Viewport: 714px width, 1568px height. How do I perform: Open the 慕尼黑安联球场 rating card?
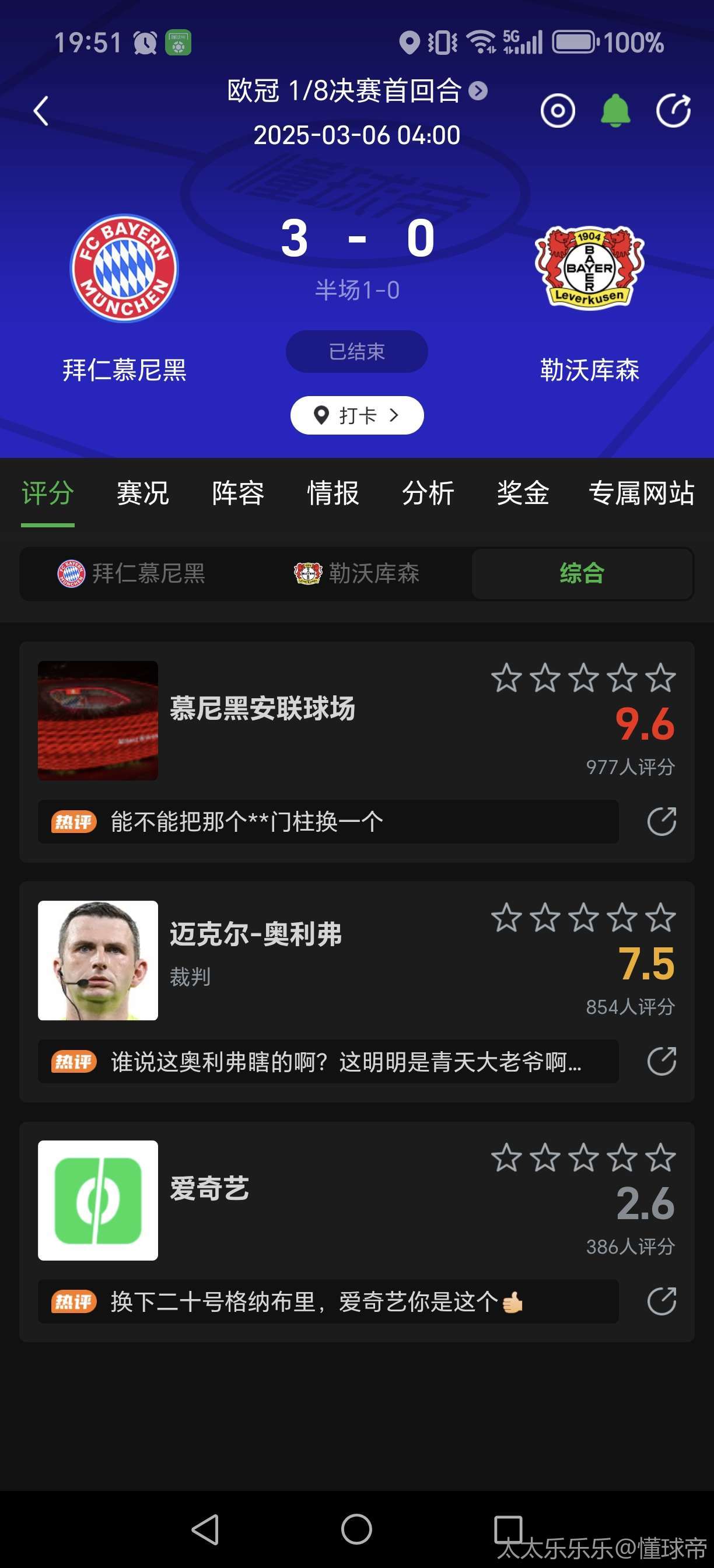click(262, 709)
